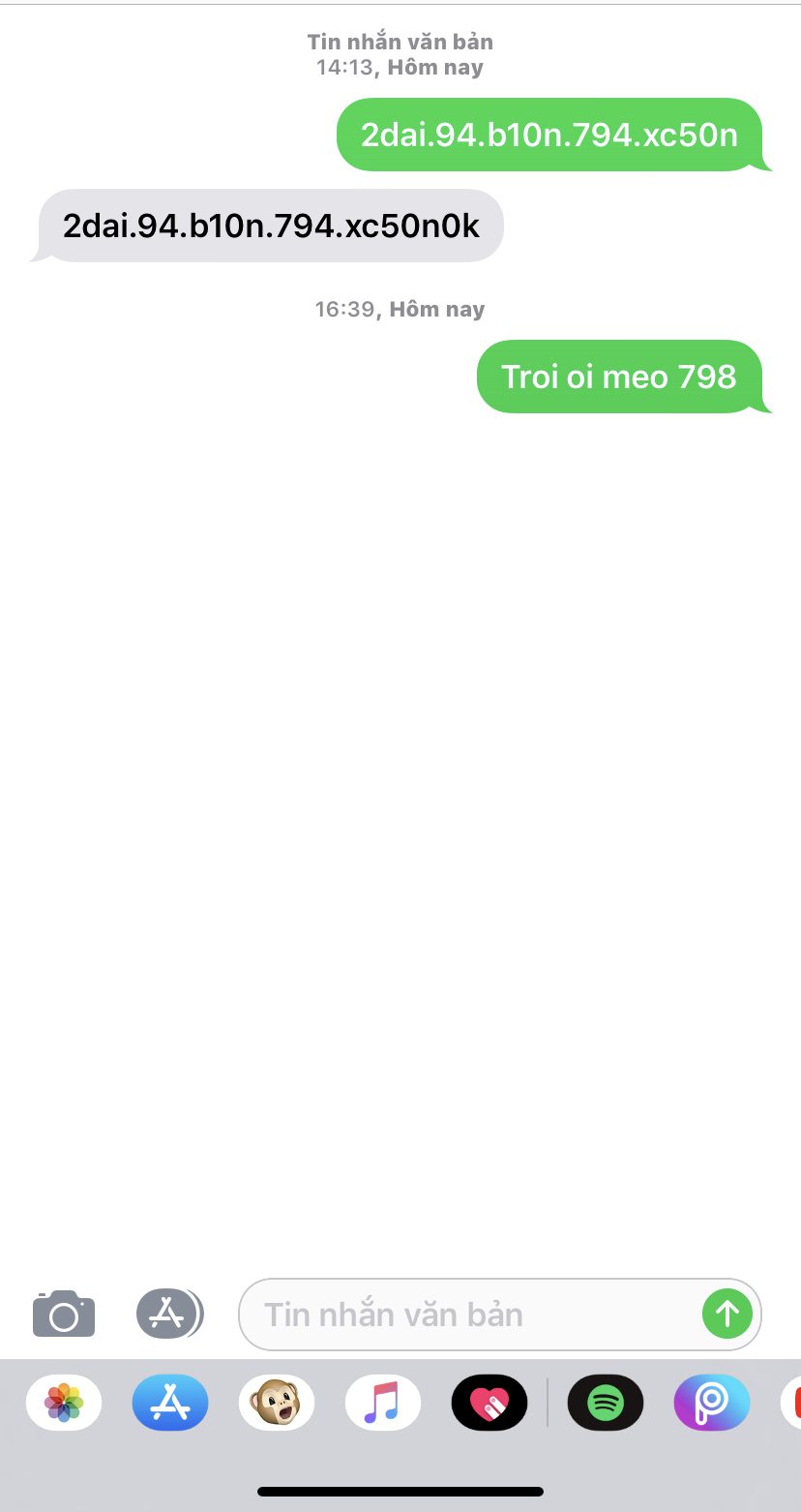Image resolution: width=801 pixels, height=1512 pixels.
Task: Send the message with the green arrow
Action: pyautogui.click(x=727, y=1315)
